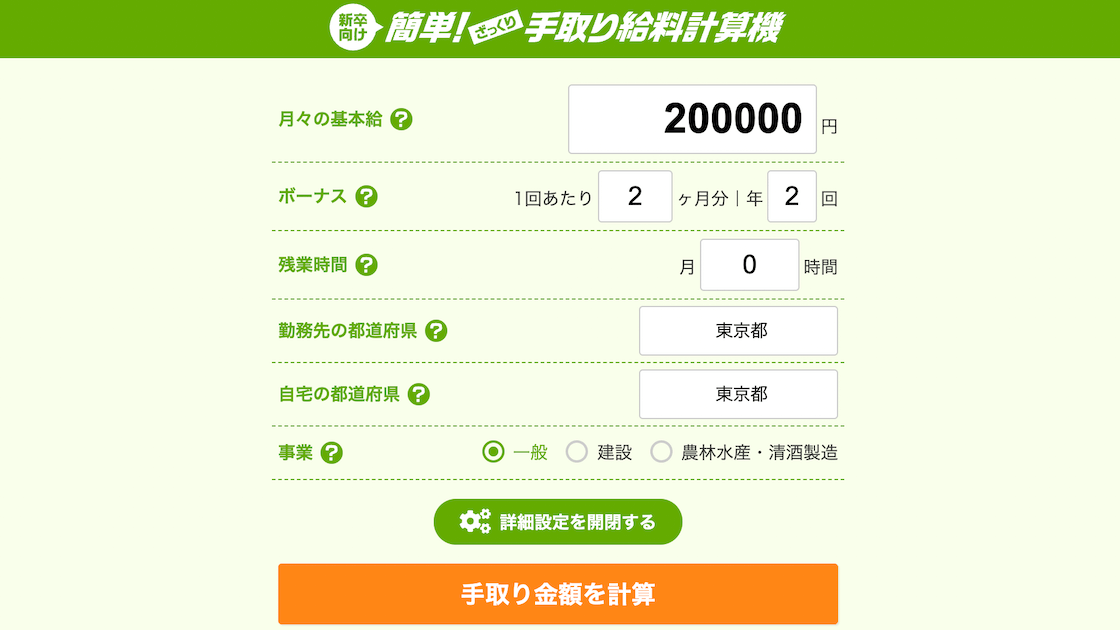This screenshot has width=1120, height=630.
Task: Open help for 月々の基本給
Action: click(401, 120)
